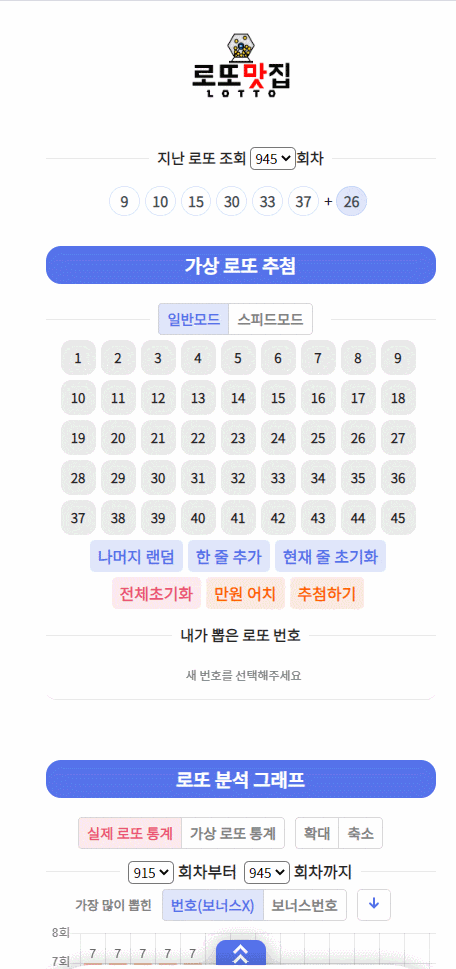Open the 915 starting round dropdown
The width and height of the screenshot is (456, 969).
151,873
